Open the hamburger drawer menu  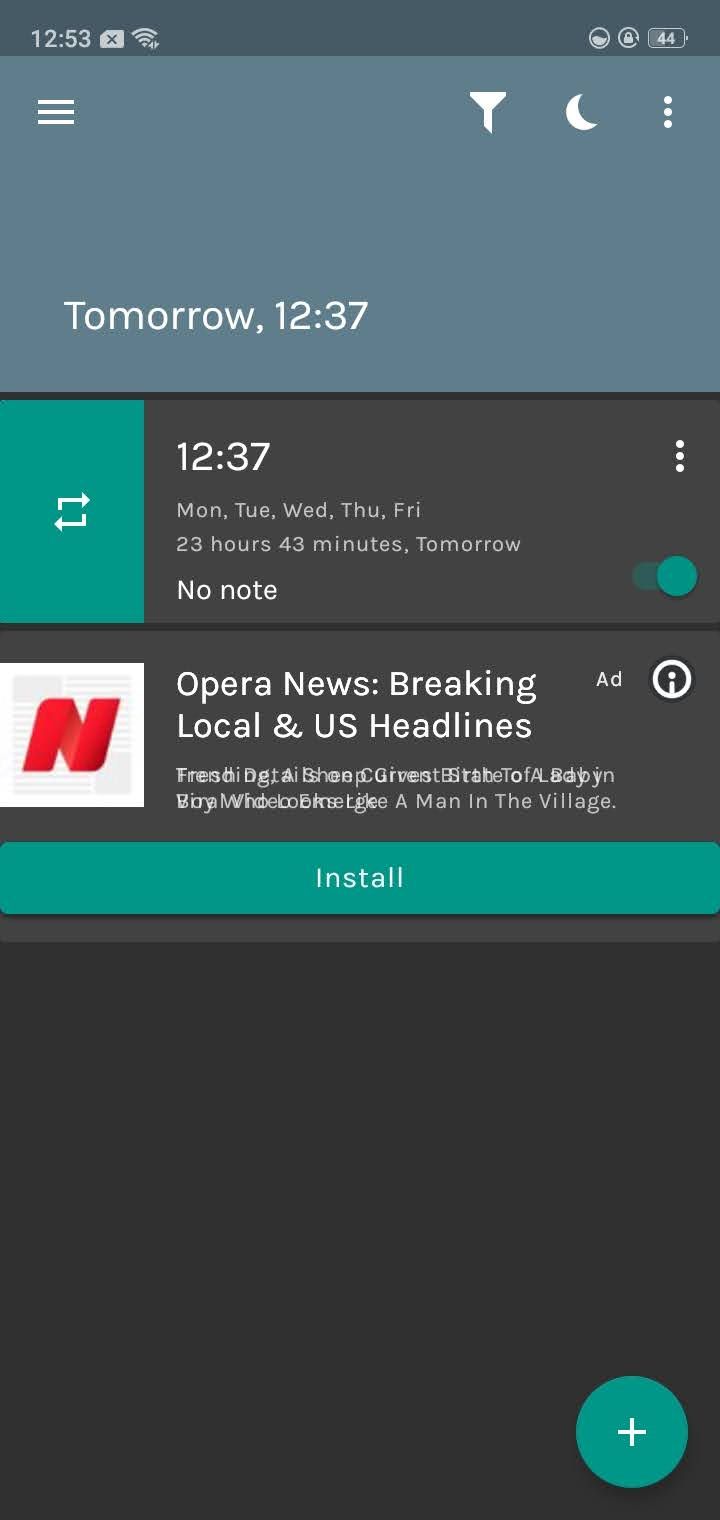click(x=56, y=112)
